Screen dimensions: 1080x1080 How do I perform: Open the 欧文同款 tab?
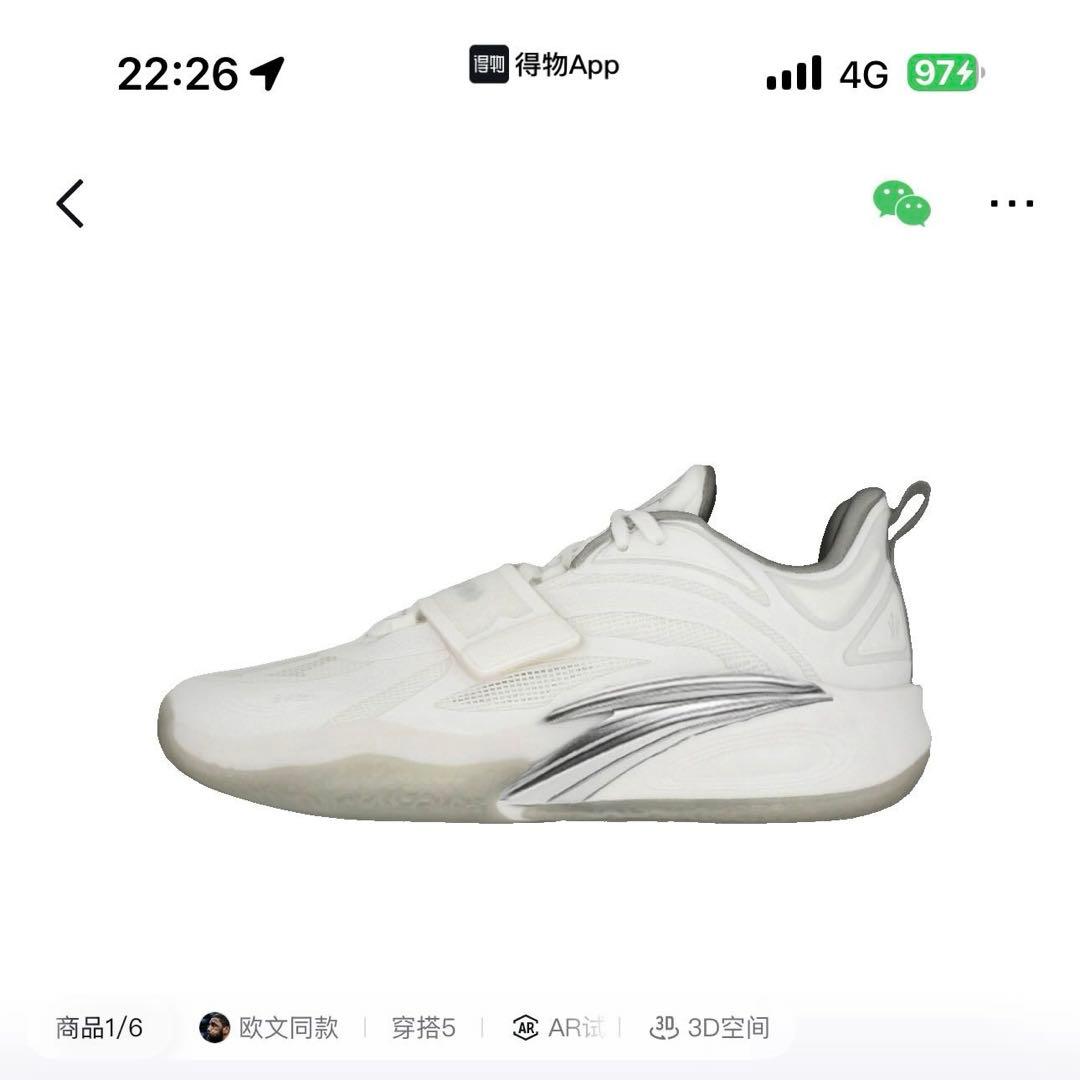coord(270,1027)
